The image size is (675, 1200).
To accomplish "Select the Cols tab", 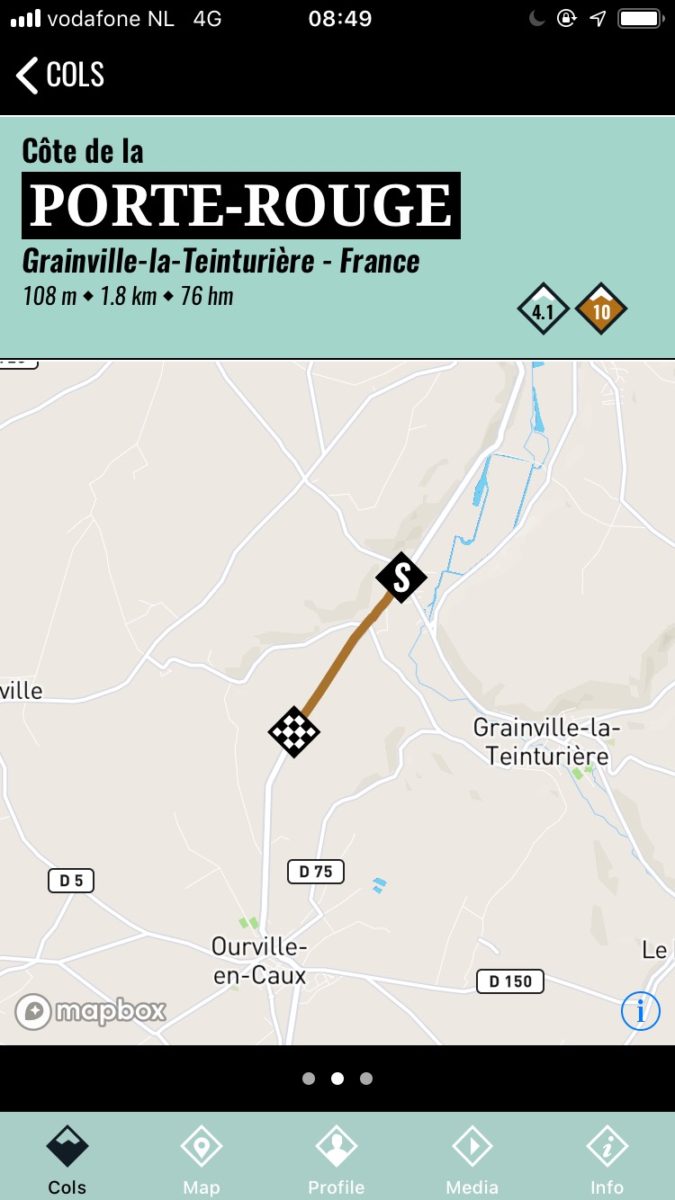I will tap(67, 1158).
